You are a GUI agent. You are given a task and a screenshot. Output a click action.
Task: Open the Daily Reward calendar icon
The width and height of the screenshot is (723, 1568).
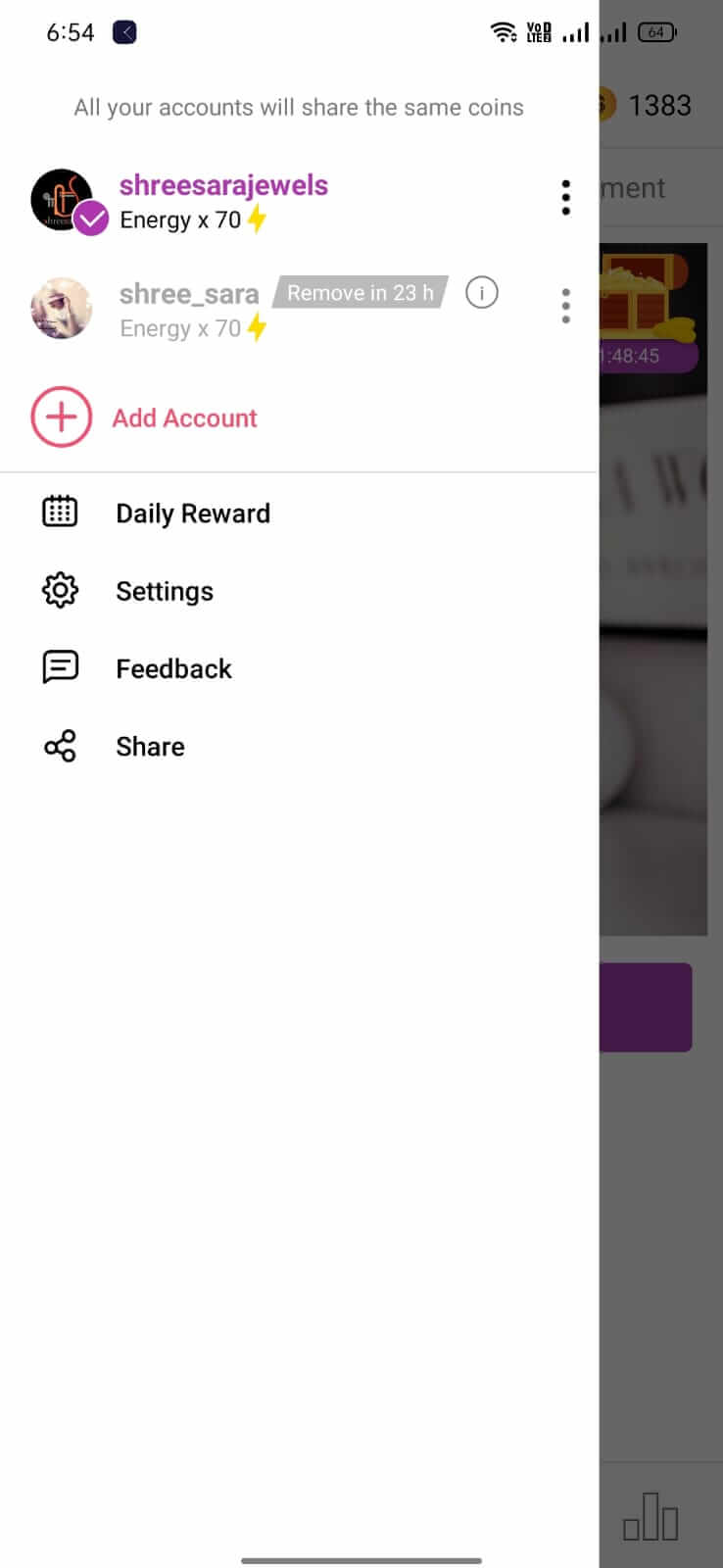click(60, 511)
